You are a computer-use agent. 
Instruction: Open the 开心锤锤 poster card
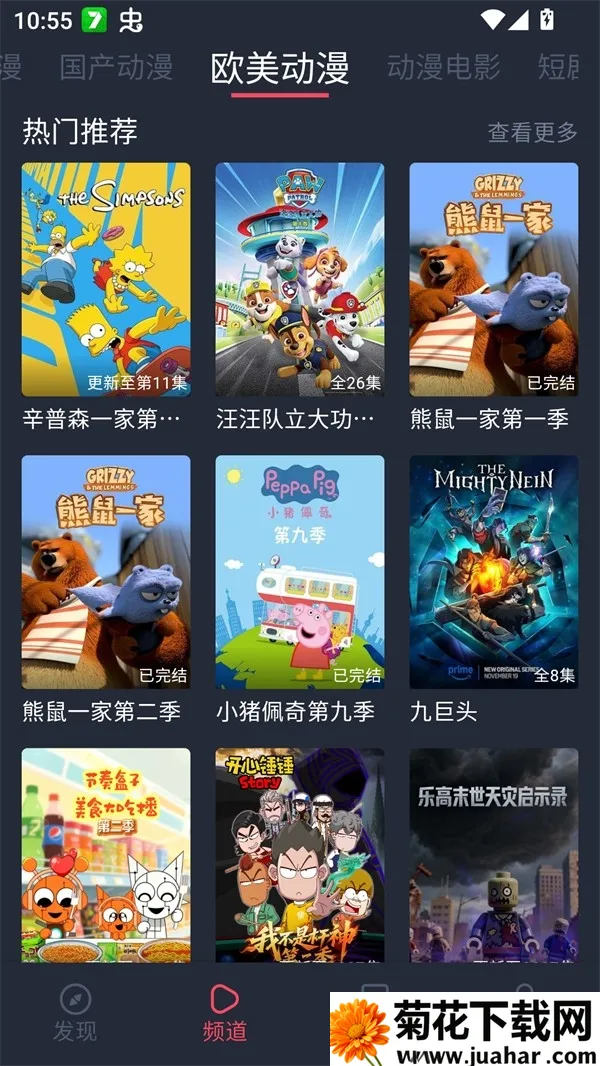[300, 855]
